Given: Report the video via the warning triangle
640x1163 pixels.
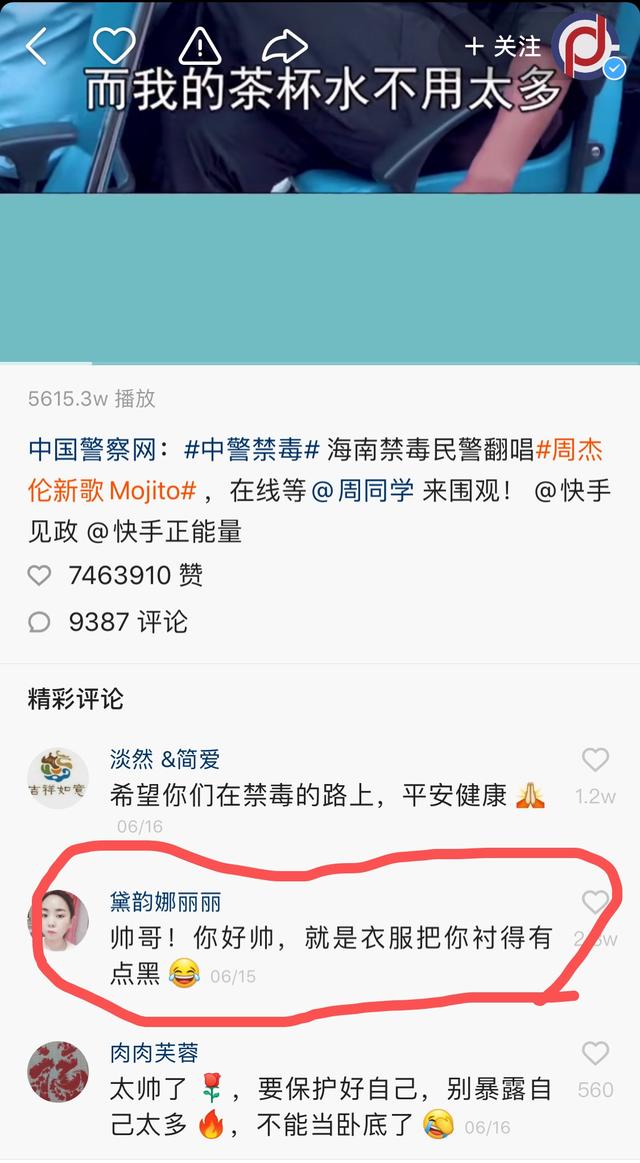Looking at the screenshot, I should point(200,46).
